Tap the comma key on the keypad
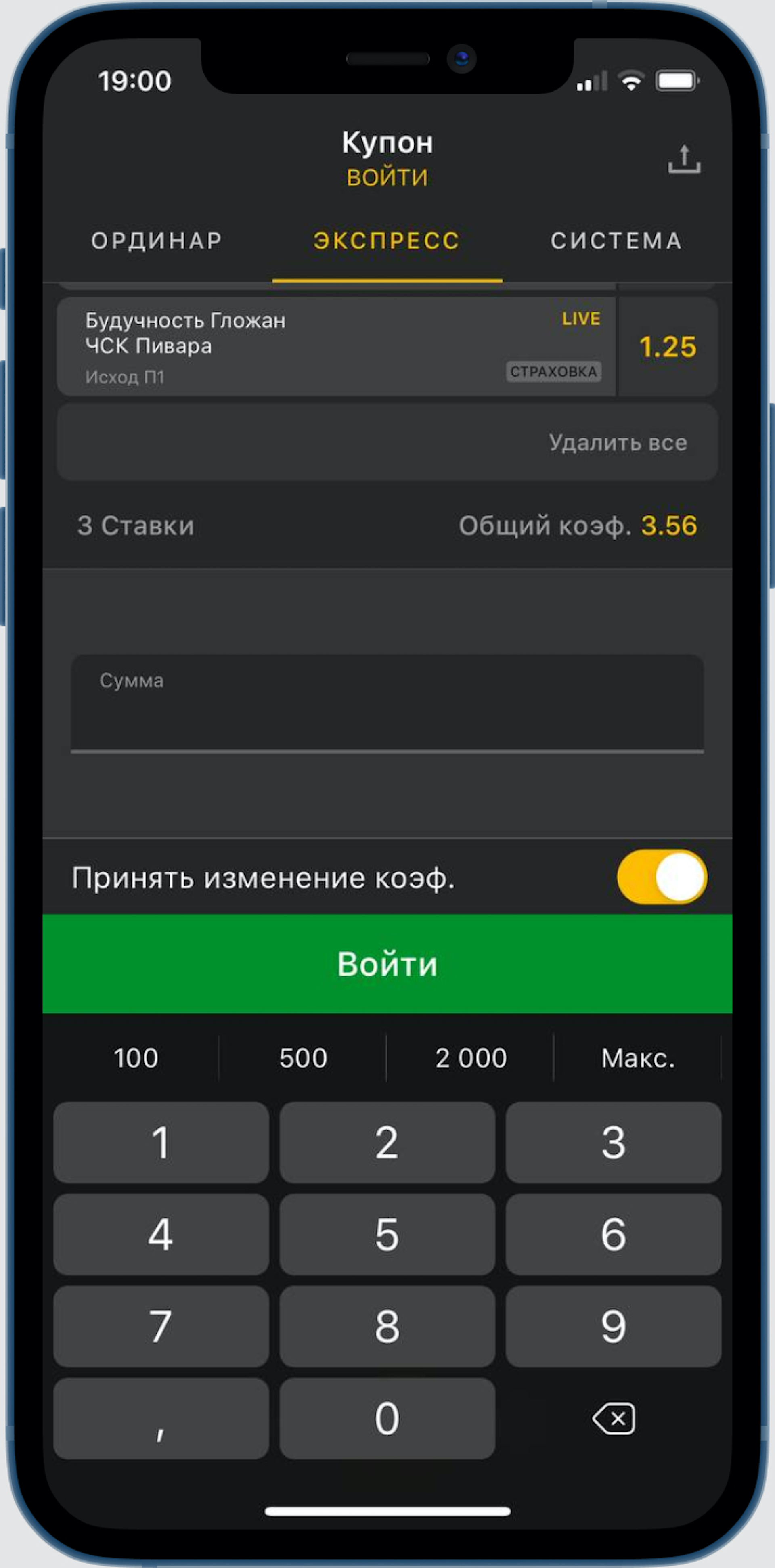Screen dimensions: 775x1568 161,1419
